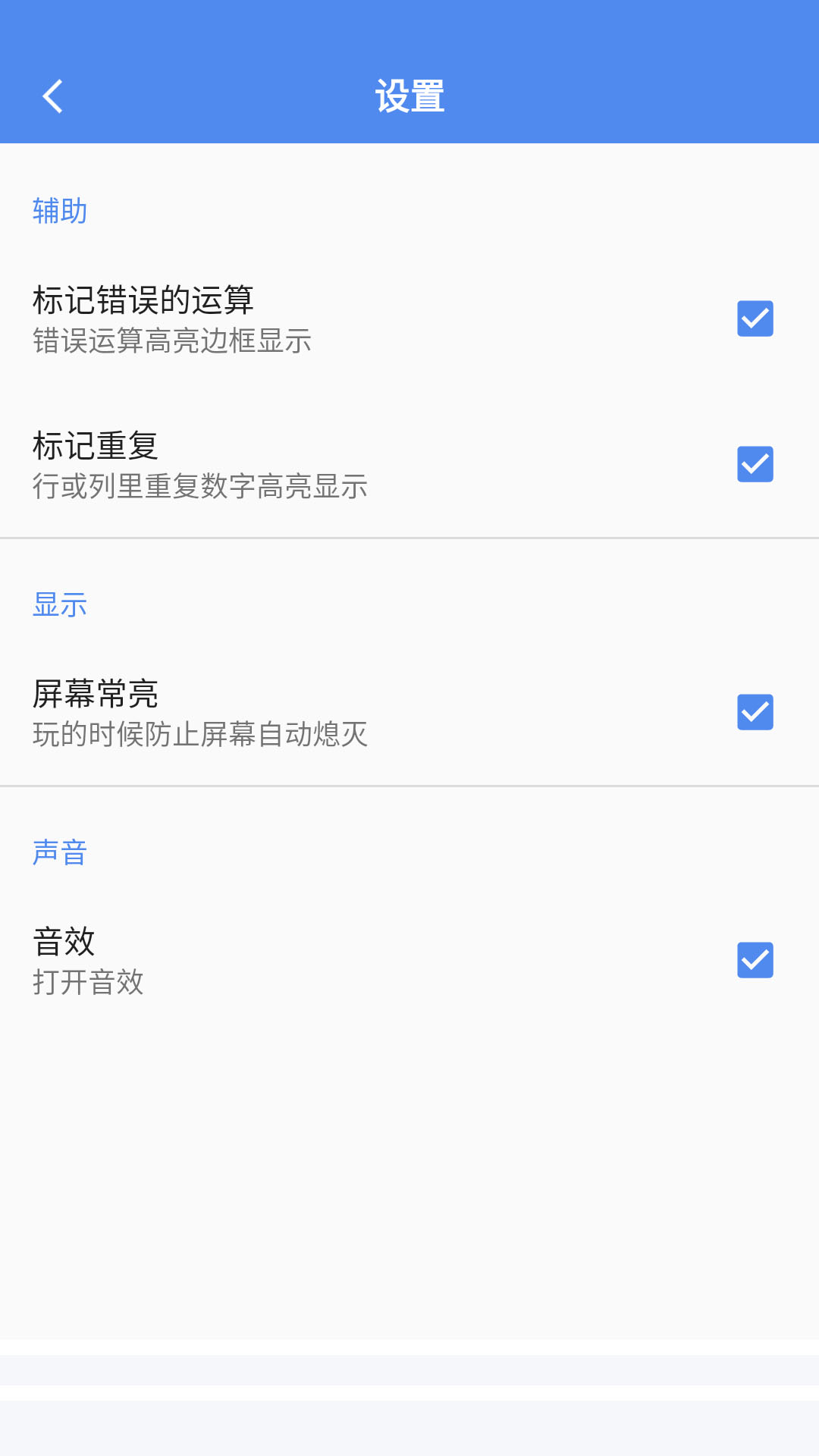Disable the 音效 sound effects checkbox
819x1456 pixels.
tap(755, 959)
